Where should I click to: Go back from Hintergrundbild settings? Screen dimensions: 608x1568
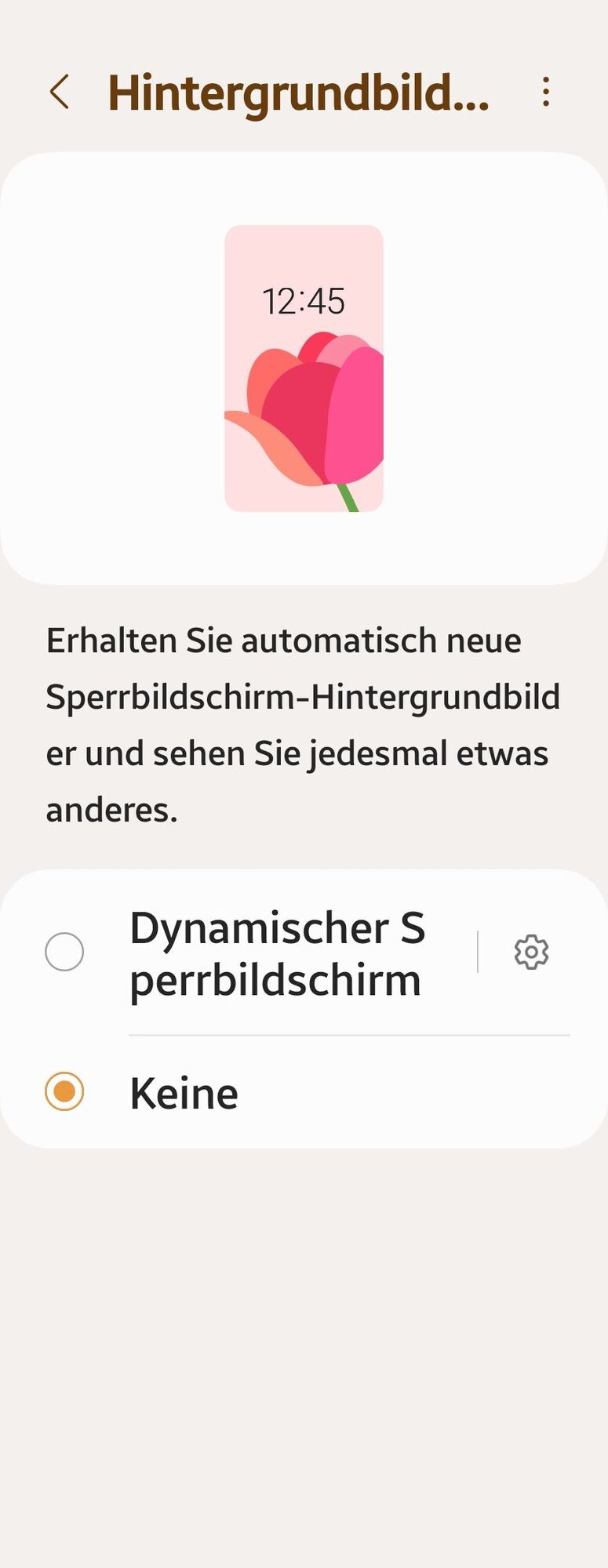[60, 92]
